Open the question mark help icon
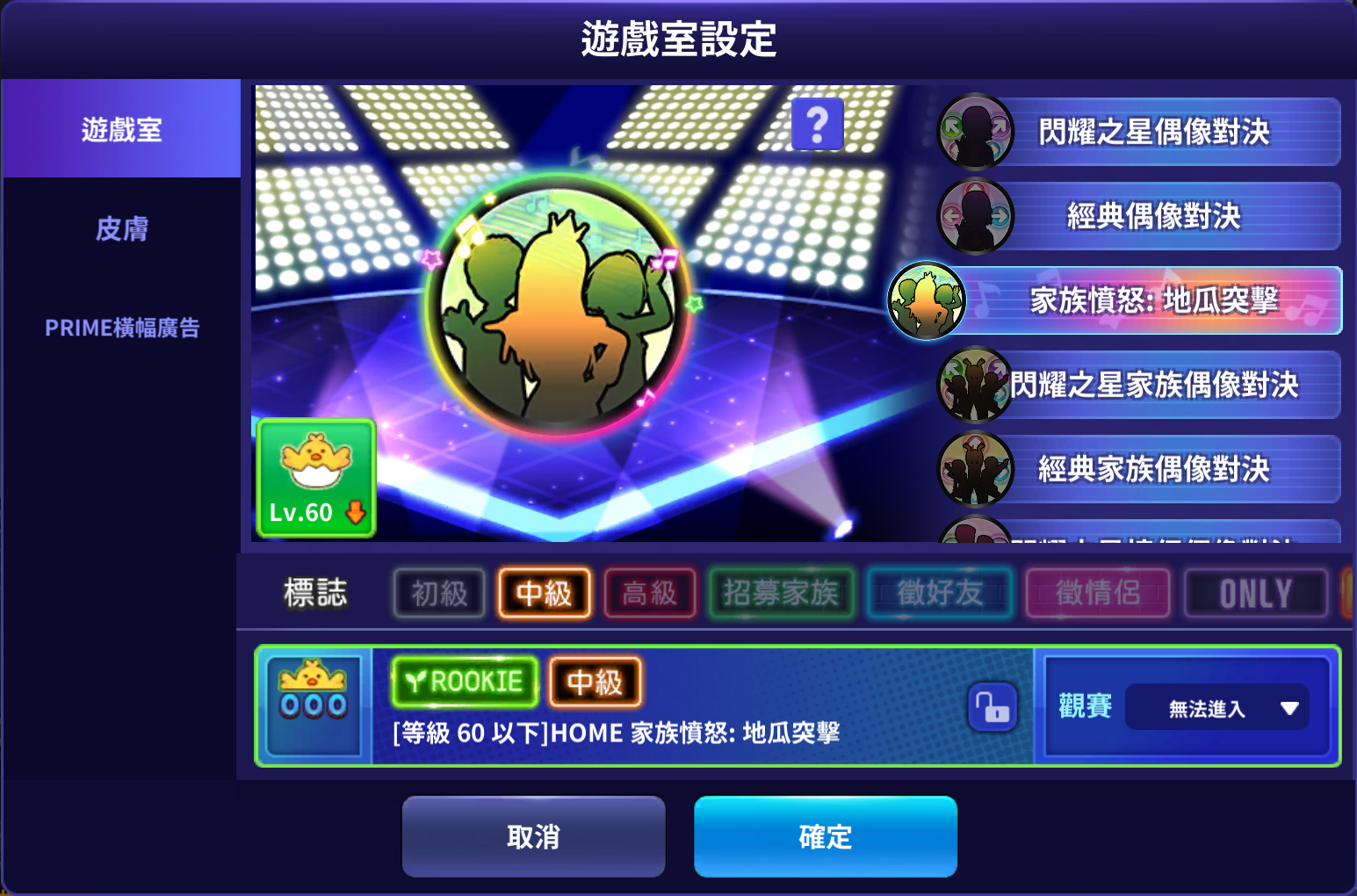The image size is (1357, 896). (x=817, y=125)
